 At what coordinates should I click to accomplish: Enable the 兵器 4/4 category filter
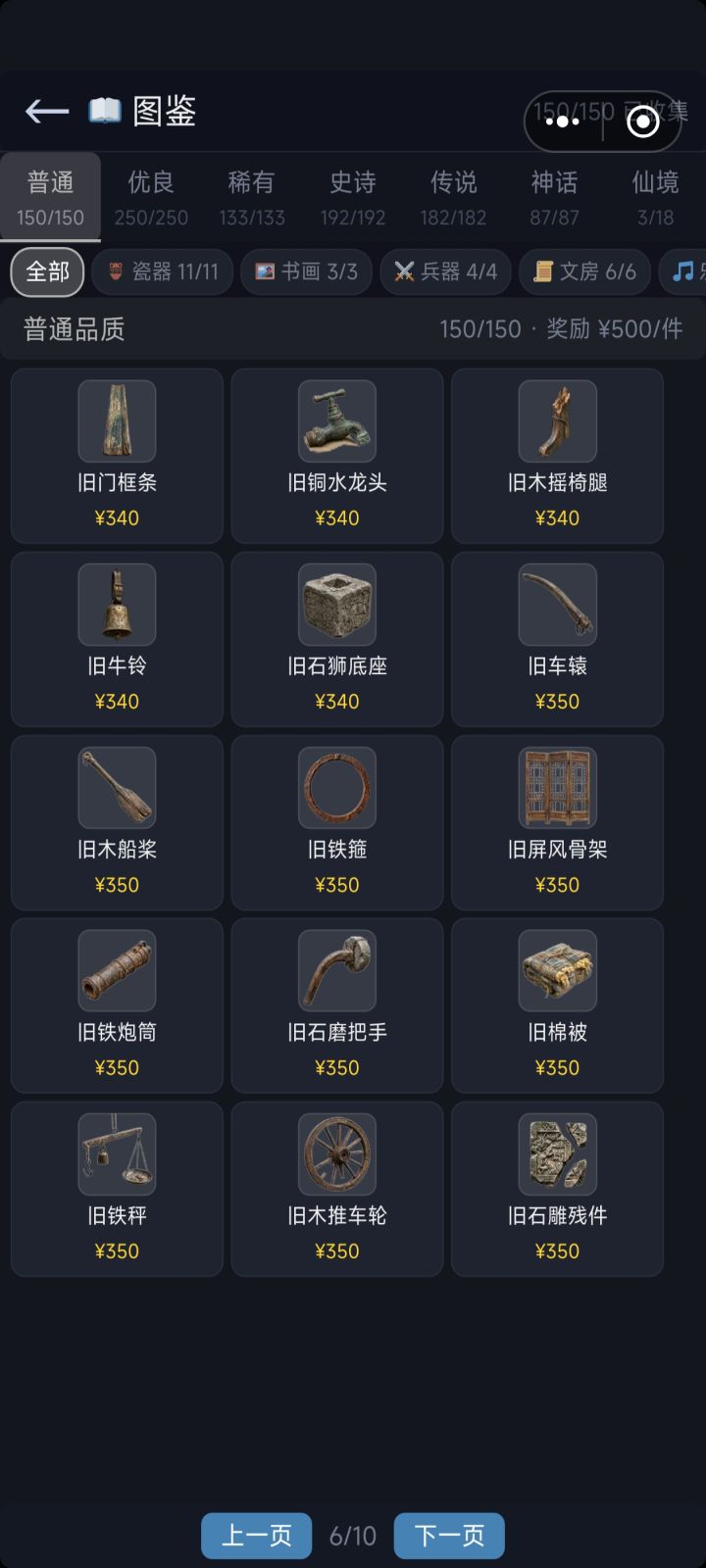[x=446, y=271]
